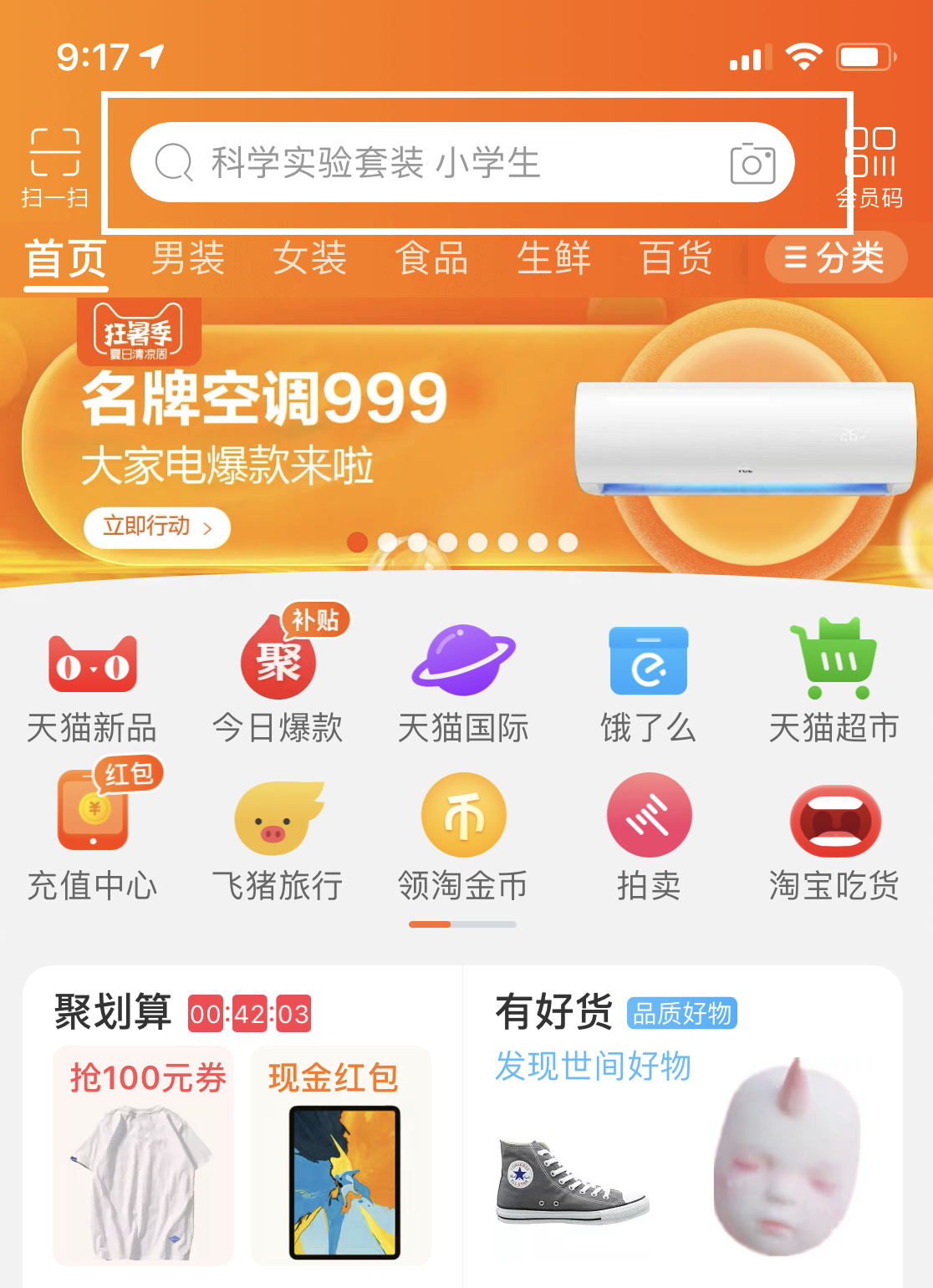Image resolution: width=933 pixels, height=1288 pixels.
Task: Open the 会员码 member code
Action: 870,166
